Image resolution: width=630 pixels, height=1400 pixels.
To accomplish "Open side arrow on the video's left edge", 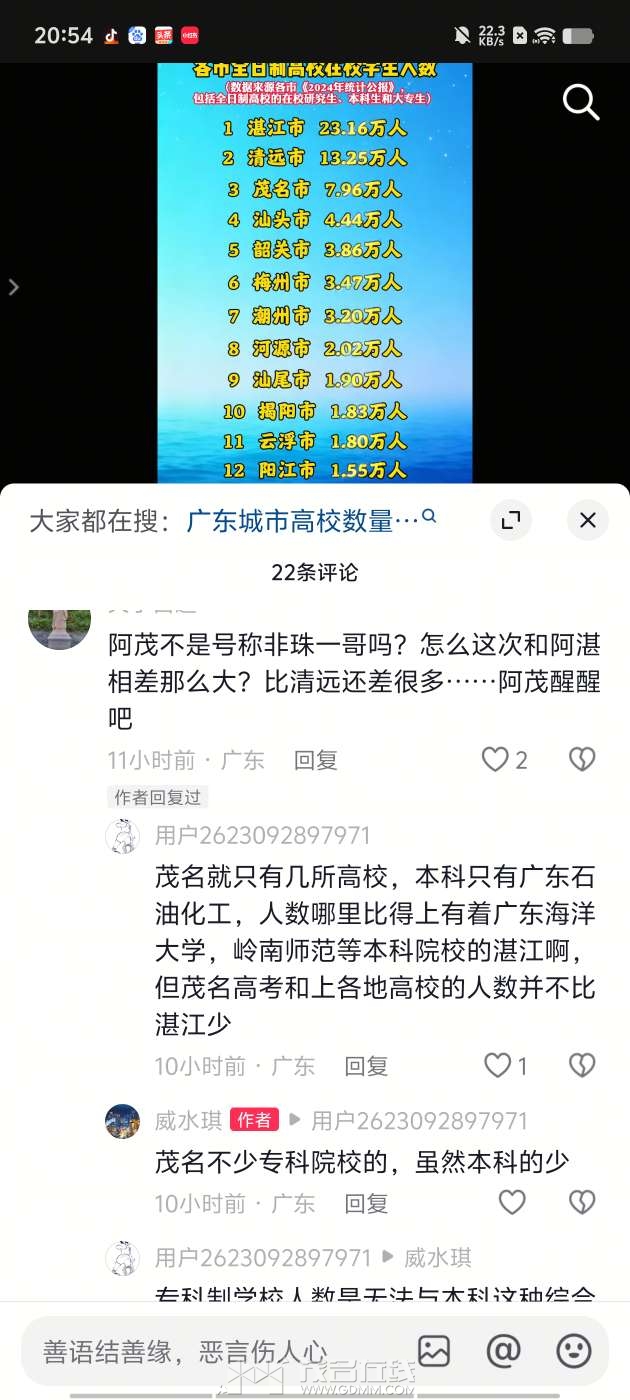I will coord(13,288).
